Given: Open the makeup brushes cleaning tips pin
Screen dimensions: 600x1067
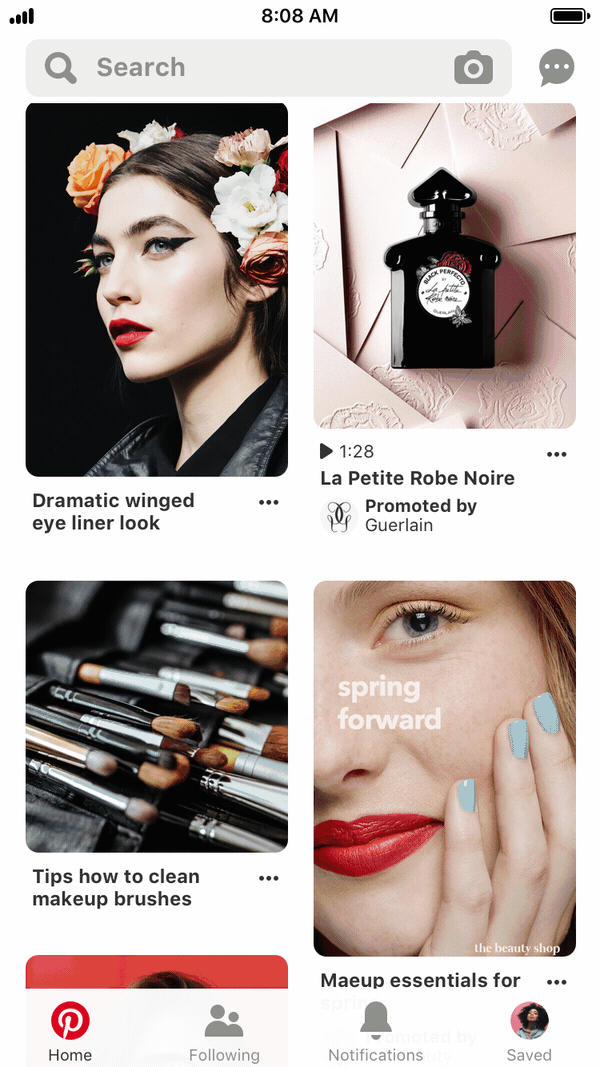Looking at the screenshot, I should coord(156,716).
